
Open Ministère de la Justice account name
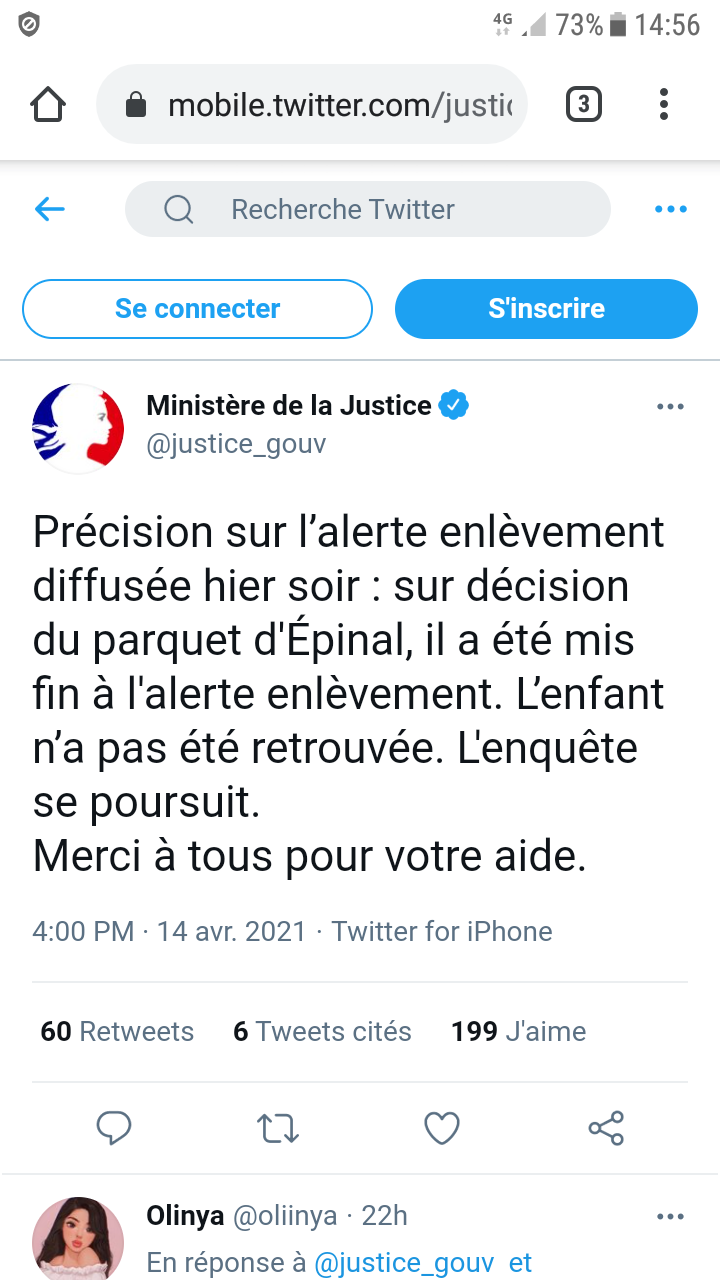[x=289, y=405]
